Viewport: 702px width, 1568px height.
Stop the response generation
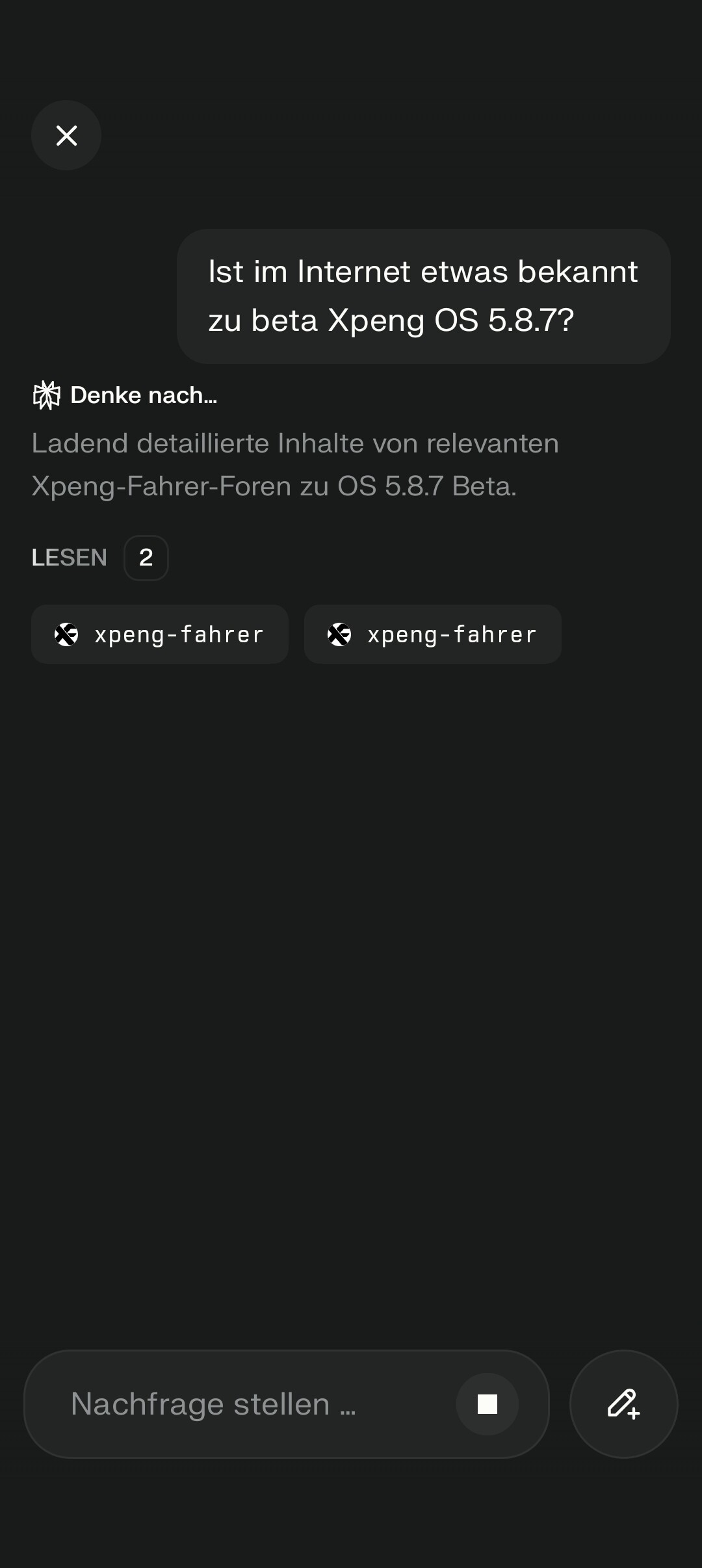(487, 1404)
